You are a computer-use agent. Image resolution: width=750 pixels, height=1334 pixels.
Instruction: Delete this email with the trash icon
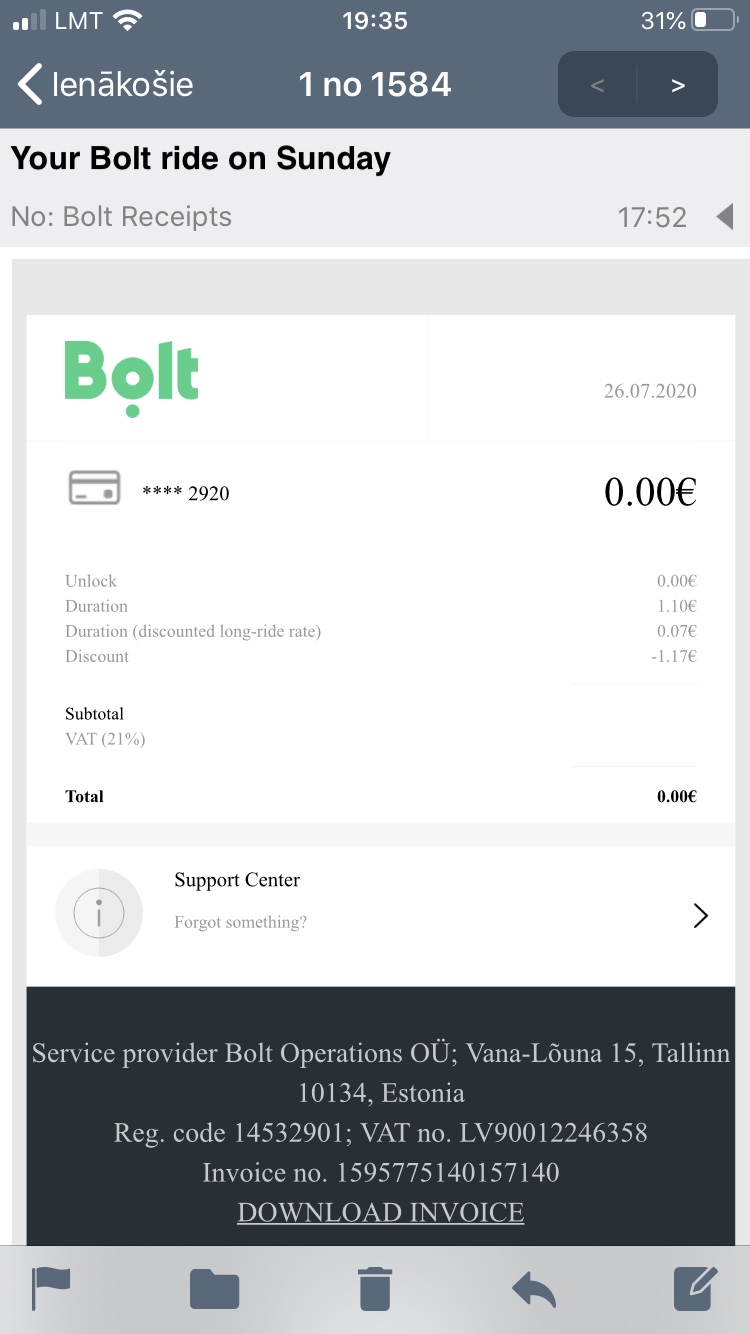point(375,1288)
